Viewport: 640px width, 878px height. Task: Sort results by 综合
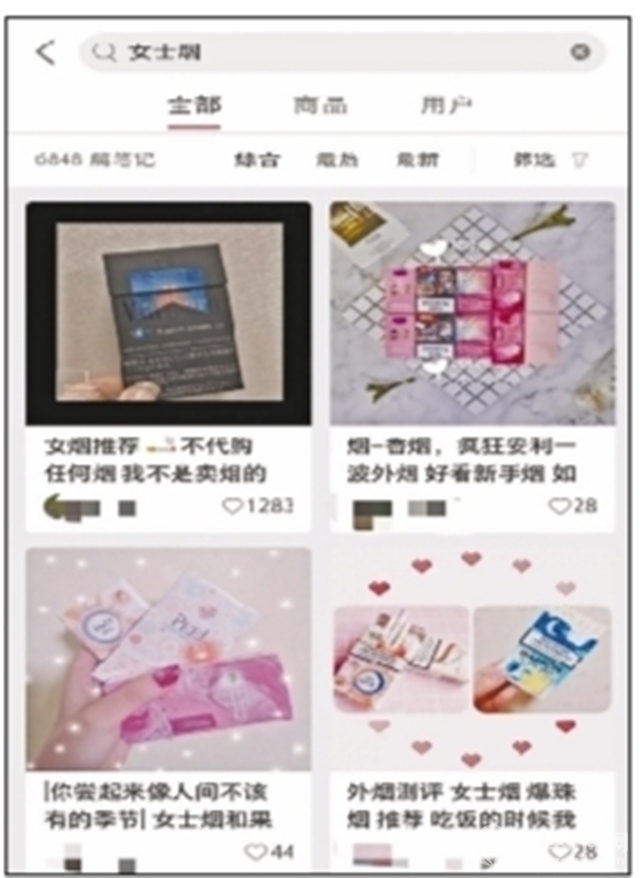pyautogui.click(x=257, y=160)
